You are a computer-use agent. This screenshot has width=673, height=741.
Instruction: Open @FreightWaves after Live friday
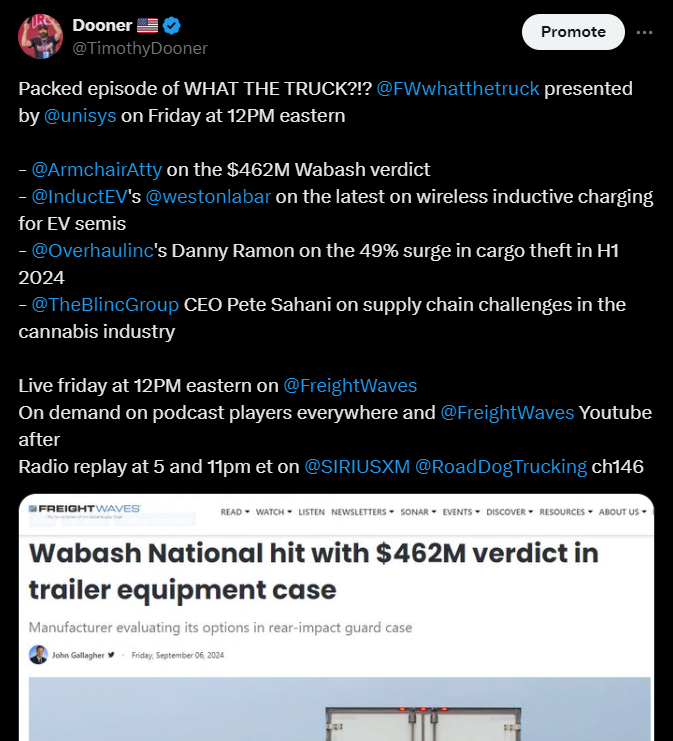point(350,385)
